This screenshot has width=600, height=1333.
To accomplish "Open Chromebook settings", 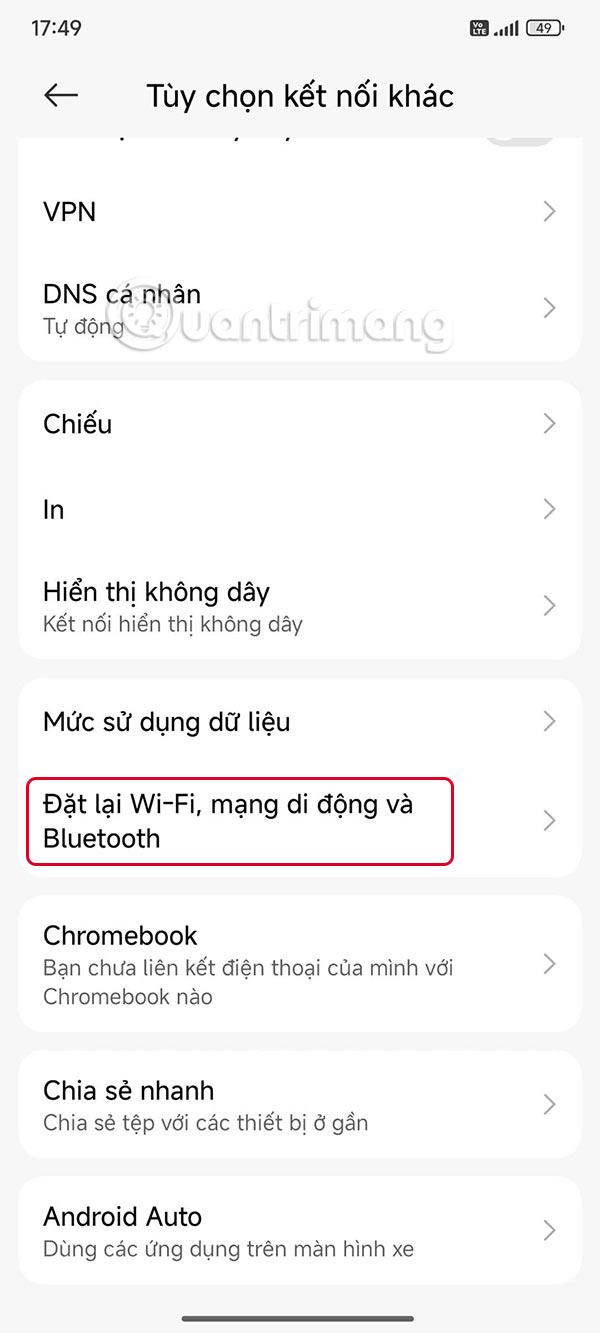I will tap(299, 964).
